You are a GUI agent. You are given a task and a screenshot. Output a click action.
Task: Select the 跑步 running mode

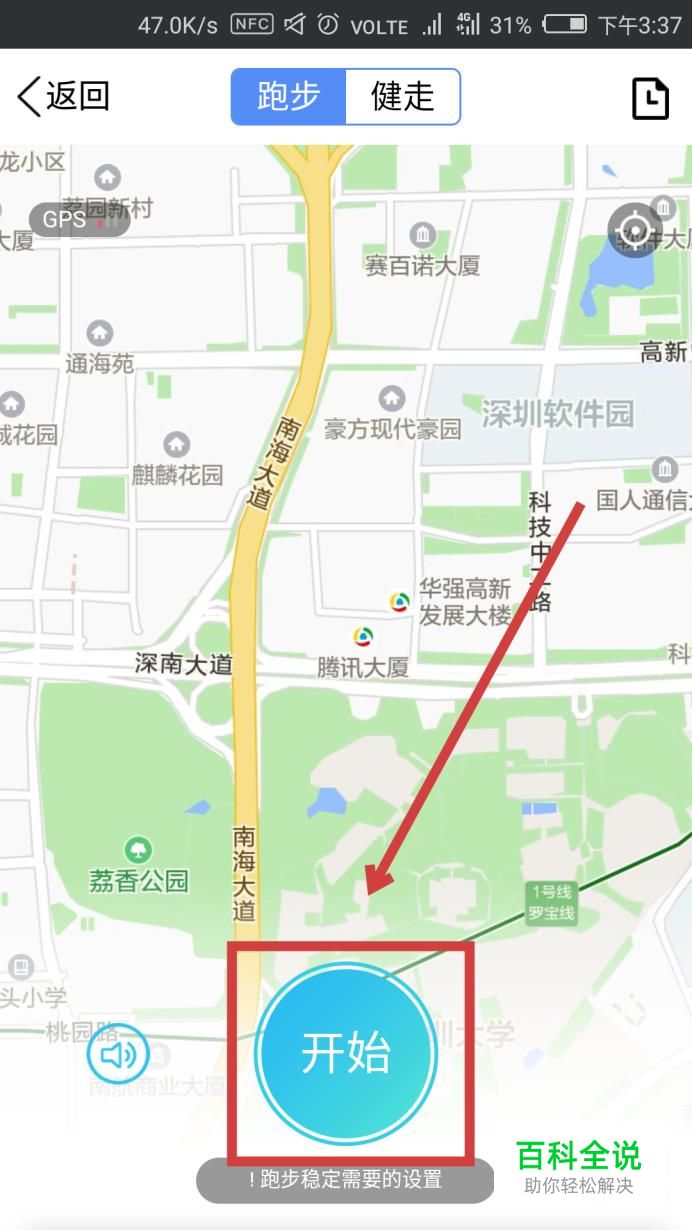click(289, 96)
